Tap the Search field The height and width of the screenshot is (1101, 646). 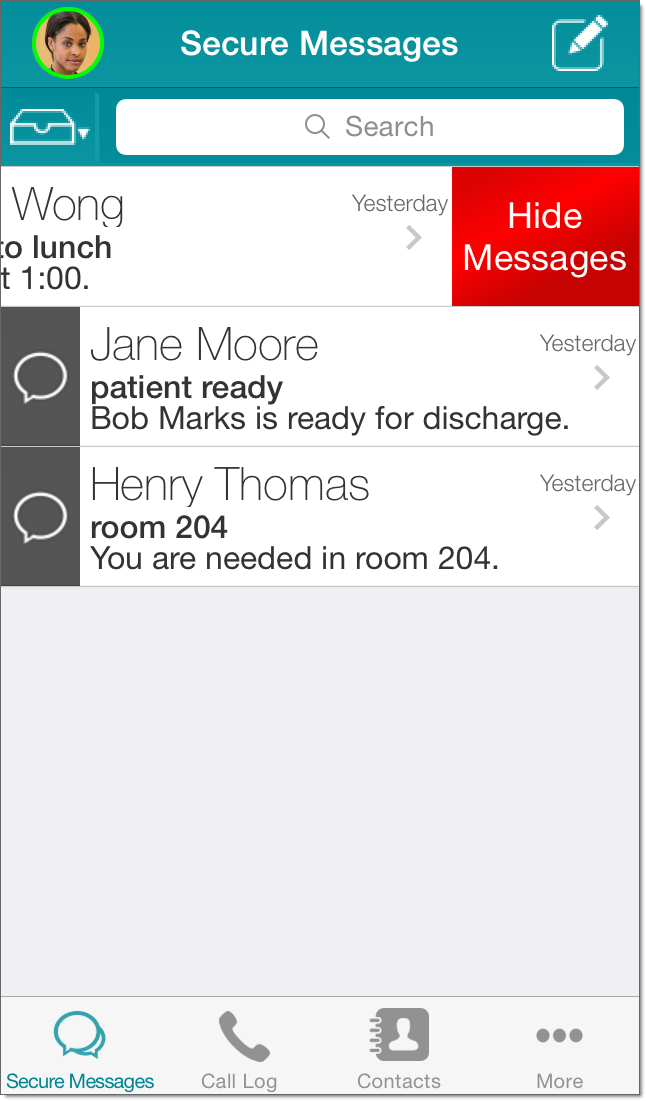[370, 127]
